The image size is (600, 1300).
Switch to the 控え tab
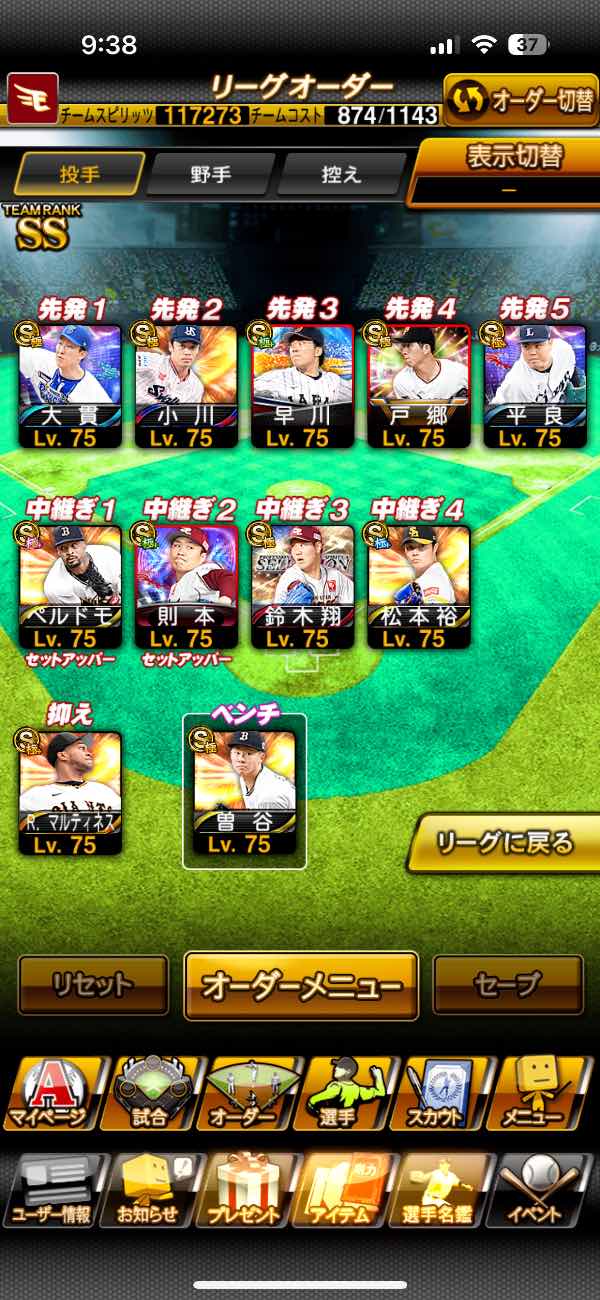coord(339,174)
